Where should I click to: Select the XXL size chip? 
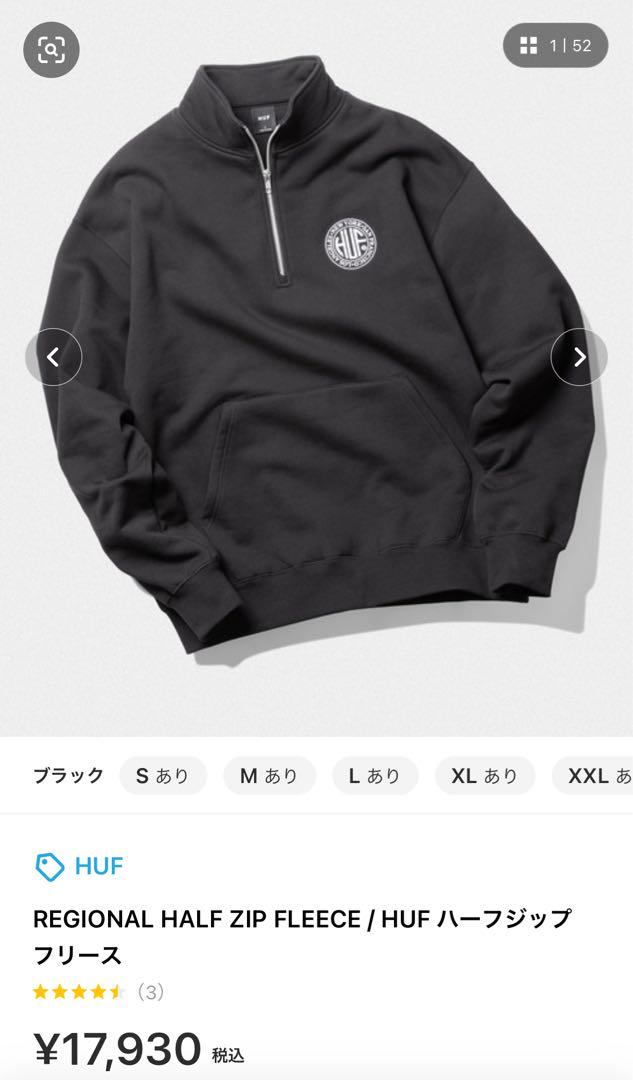coord(593,776)
